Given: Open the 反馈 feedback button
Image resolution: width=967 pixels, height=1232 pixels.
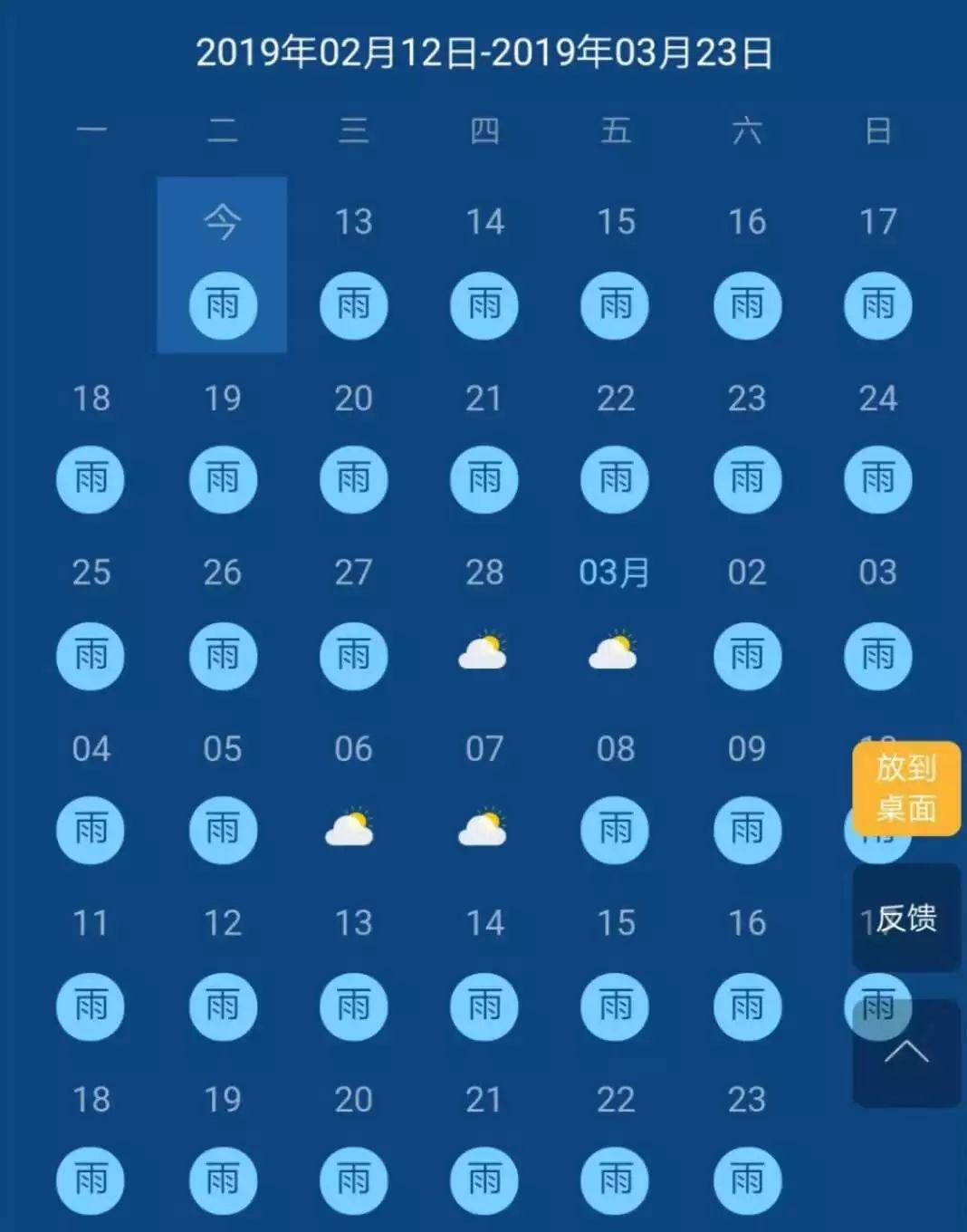Looking at the screenshot, I should (x=905, y=919).
